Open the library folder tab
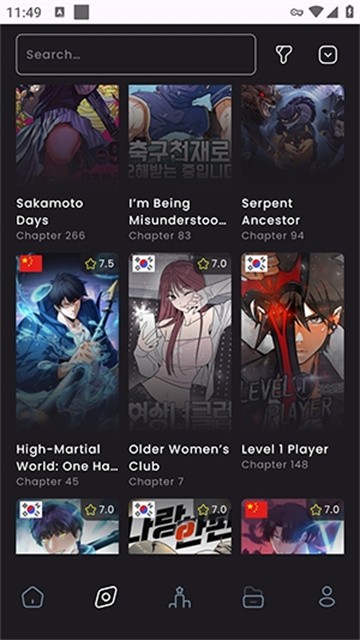 coord(253,597)
